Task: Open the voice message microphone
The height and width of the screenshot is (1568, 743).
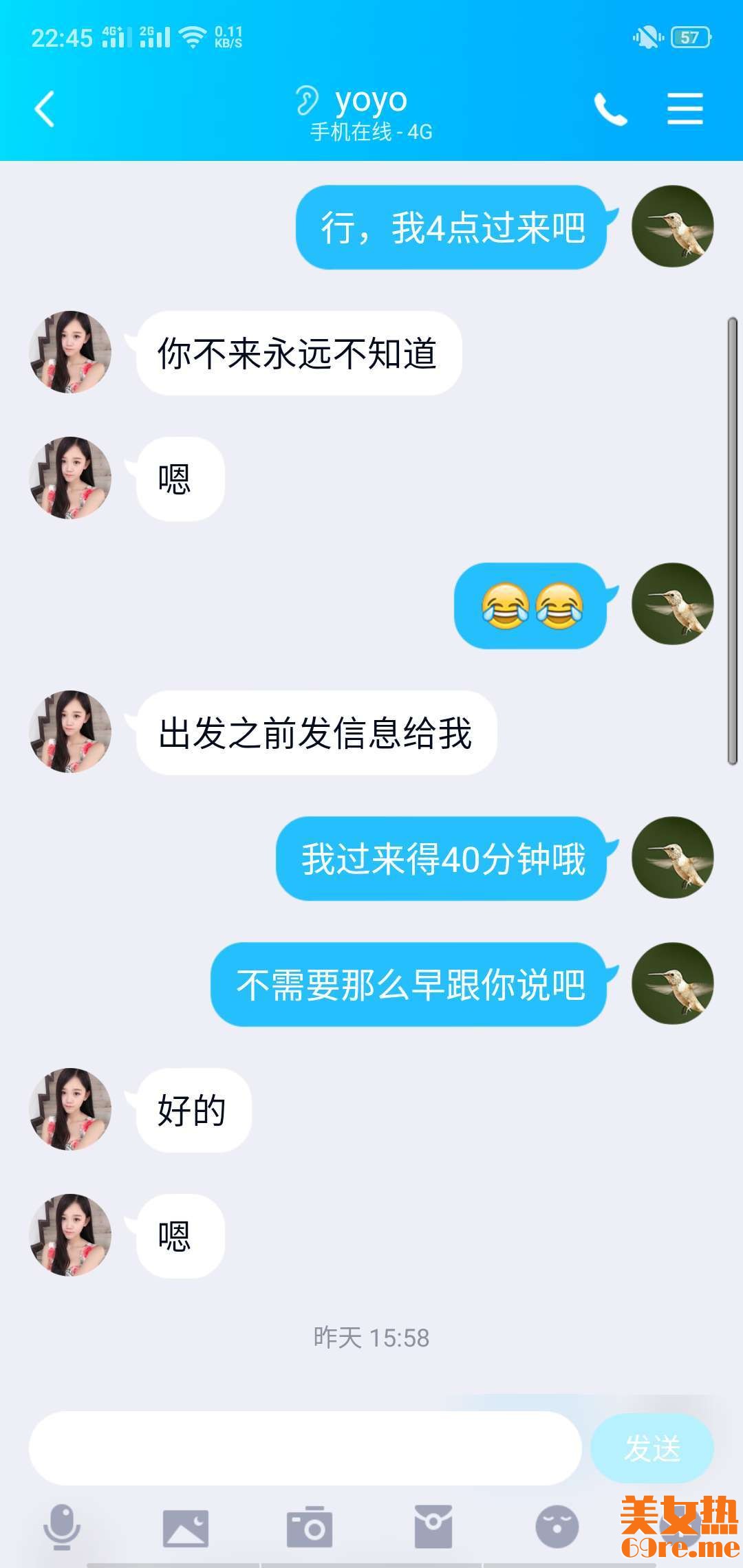Action: [62, 1527]
